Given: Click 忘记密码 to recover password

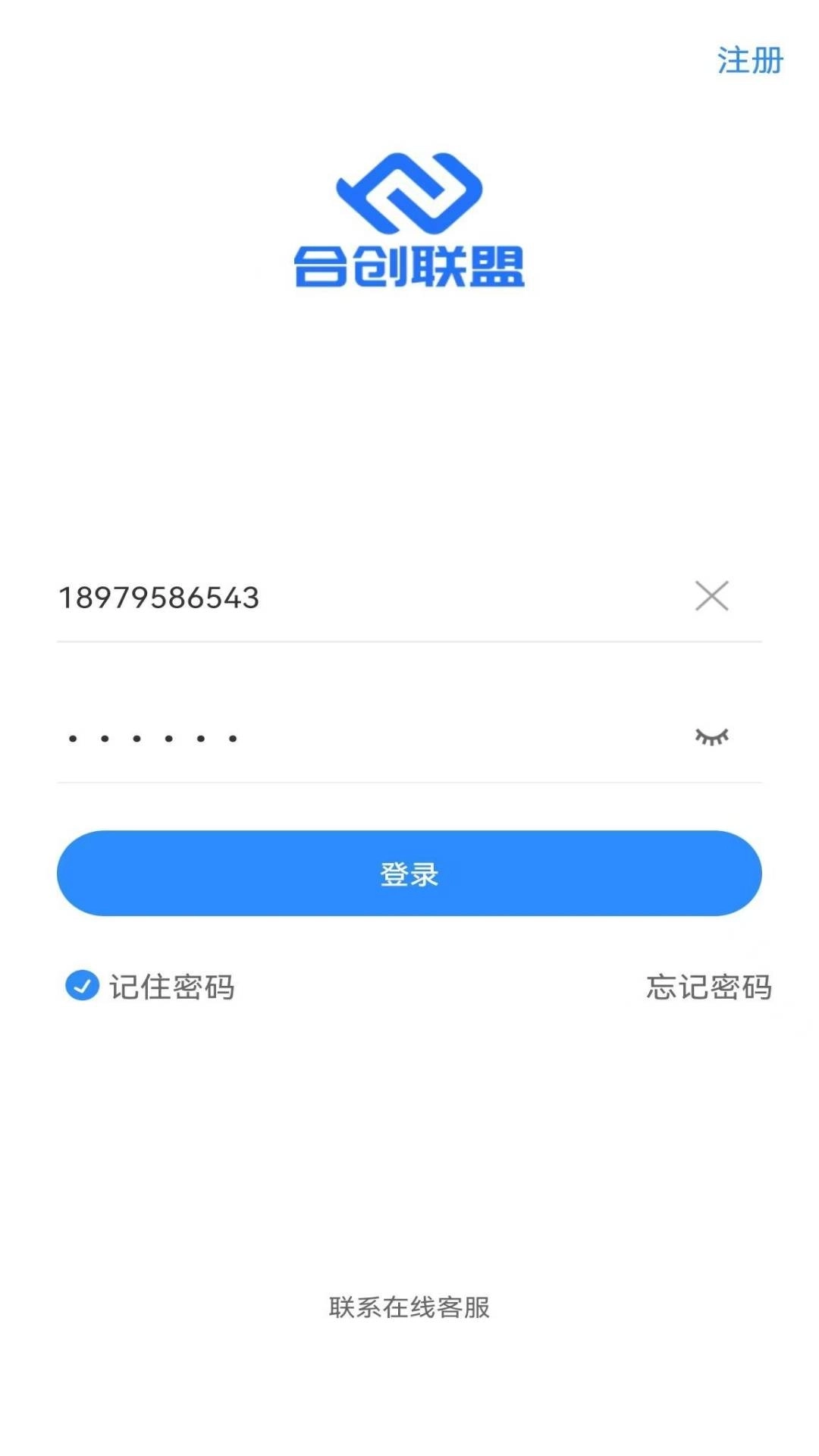Looking at the screenshot, I should point(709,987).
